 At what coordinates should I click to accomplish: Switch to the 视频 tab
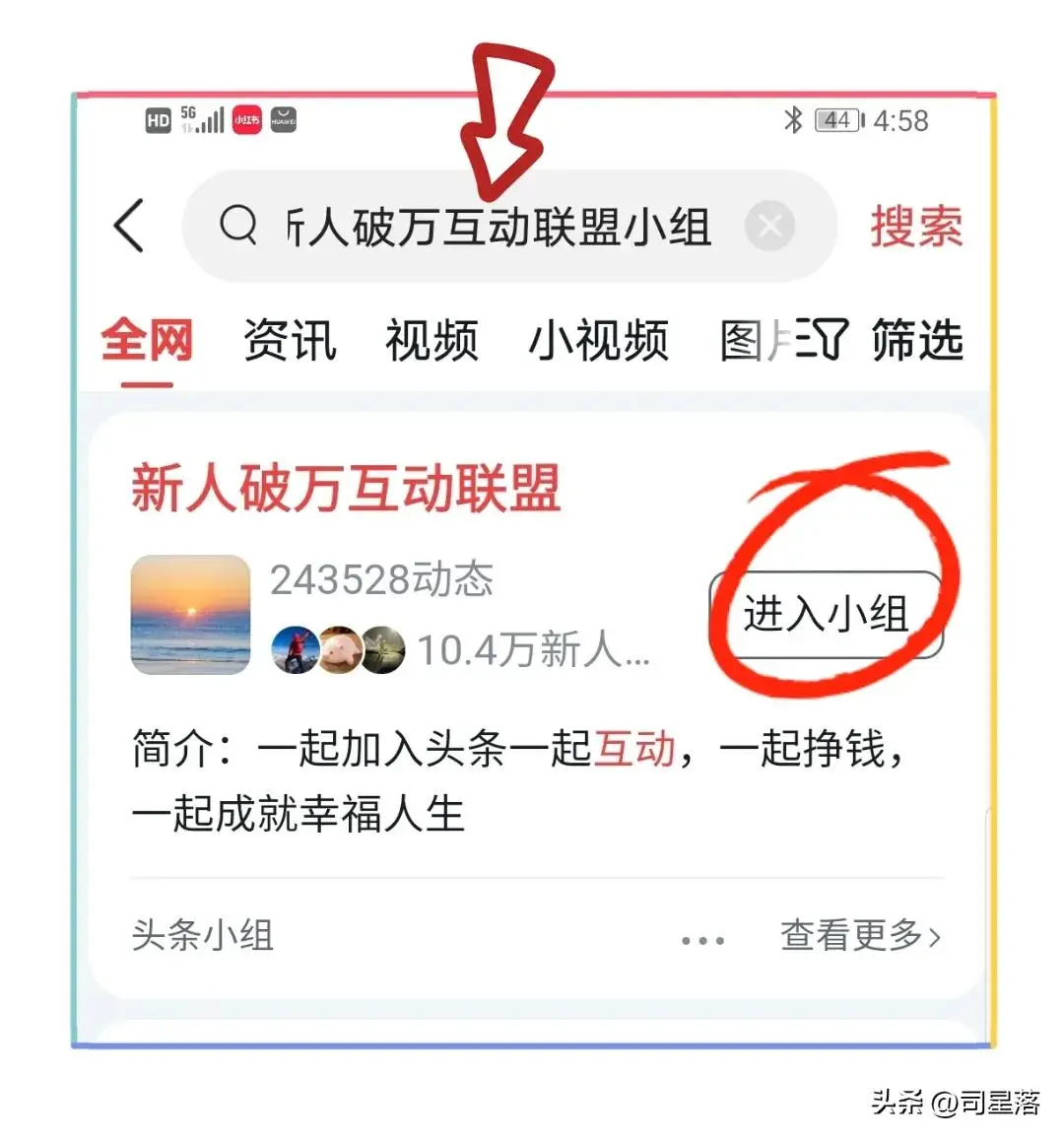tap(432, 341)
